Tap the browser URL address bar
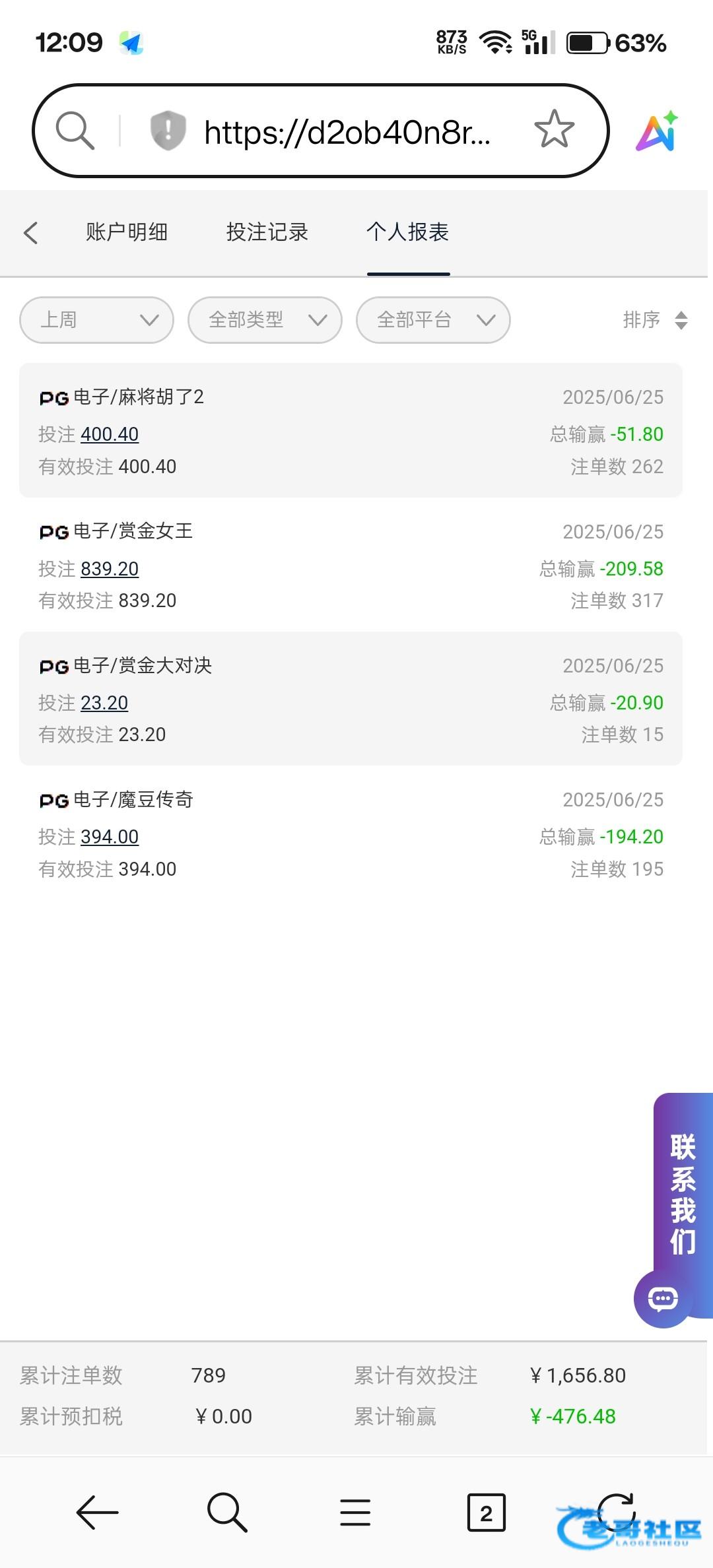The height and width of the screenshot is (1568, 713). click(347, 132)
